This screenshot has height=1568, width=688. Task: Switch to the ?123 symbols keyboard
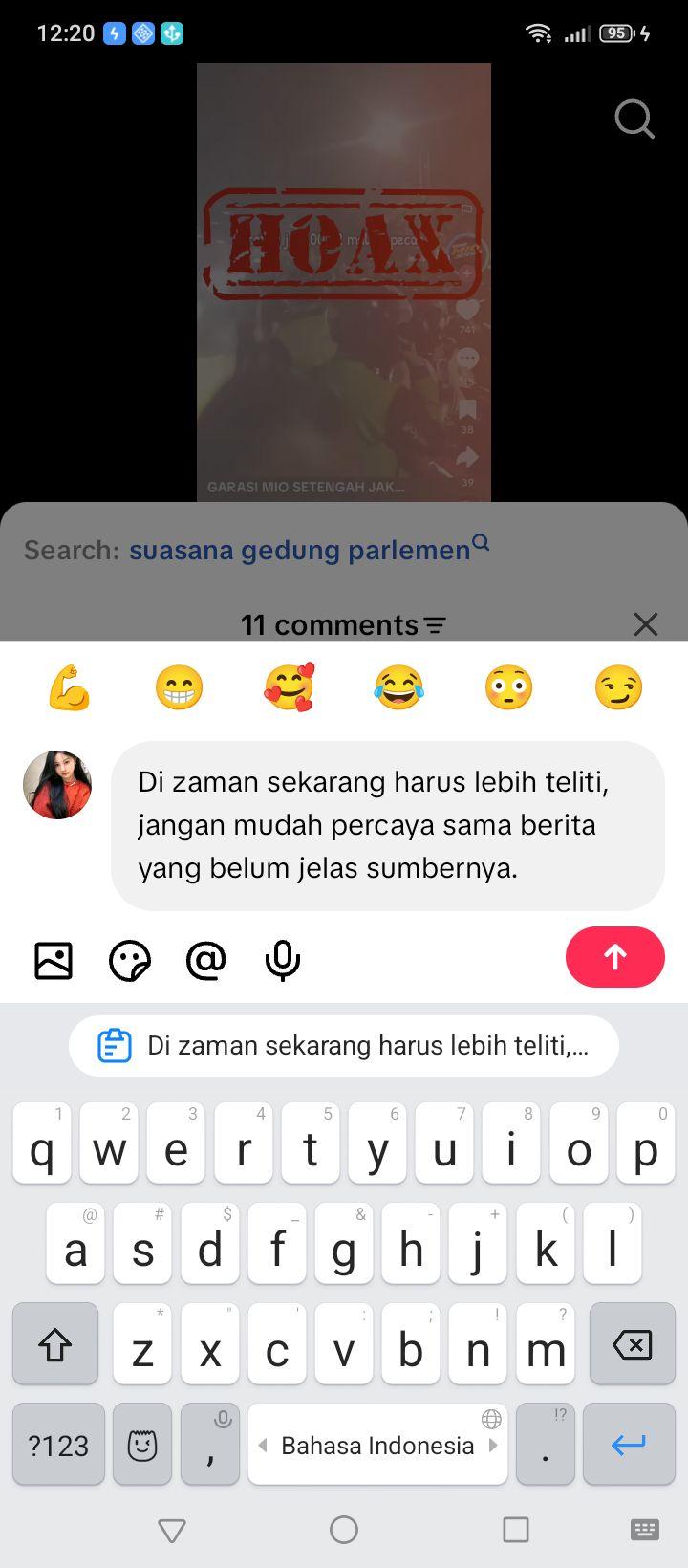point(58,1445)
